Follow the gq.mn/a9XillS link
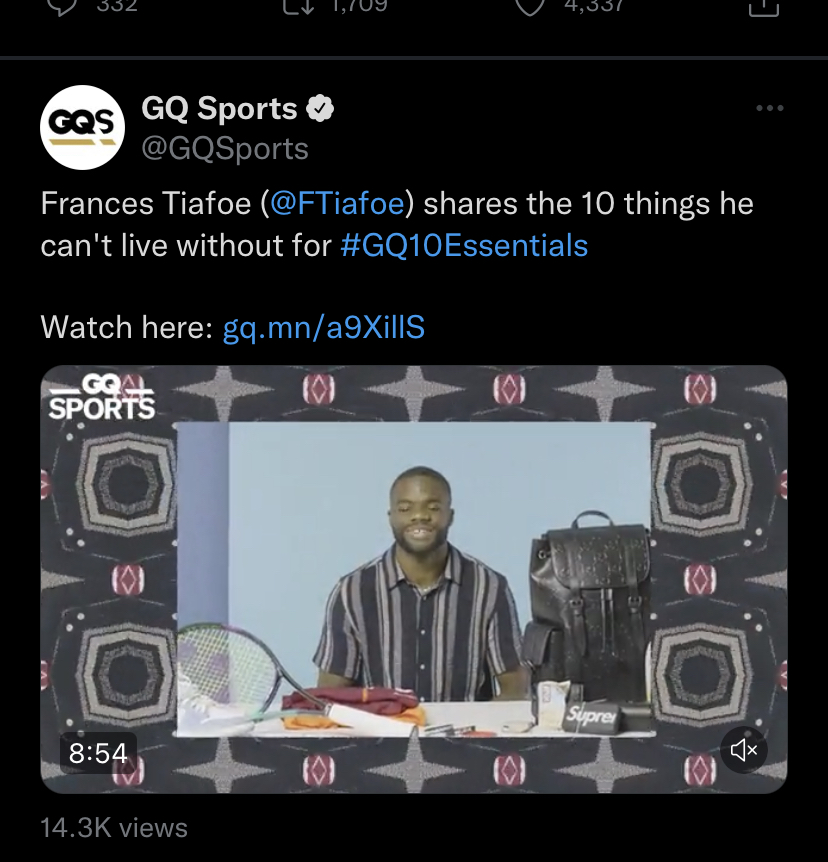This screenshot has width=828, height=862. (322, 326)
